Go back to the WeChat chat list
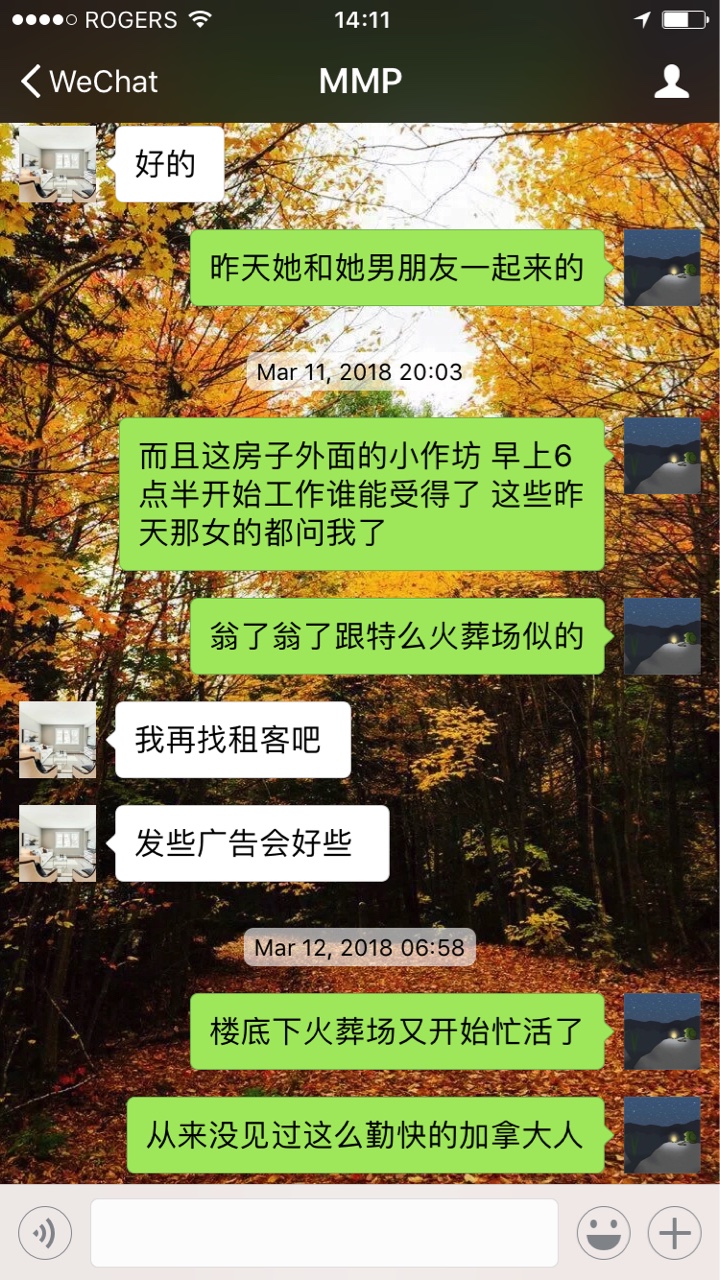Image resolution: width=720 pixels, height=1280 pixels. 88,81
